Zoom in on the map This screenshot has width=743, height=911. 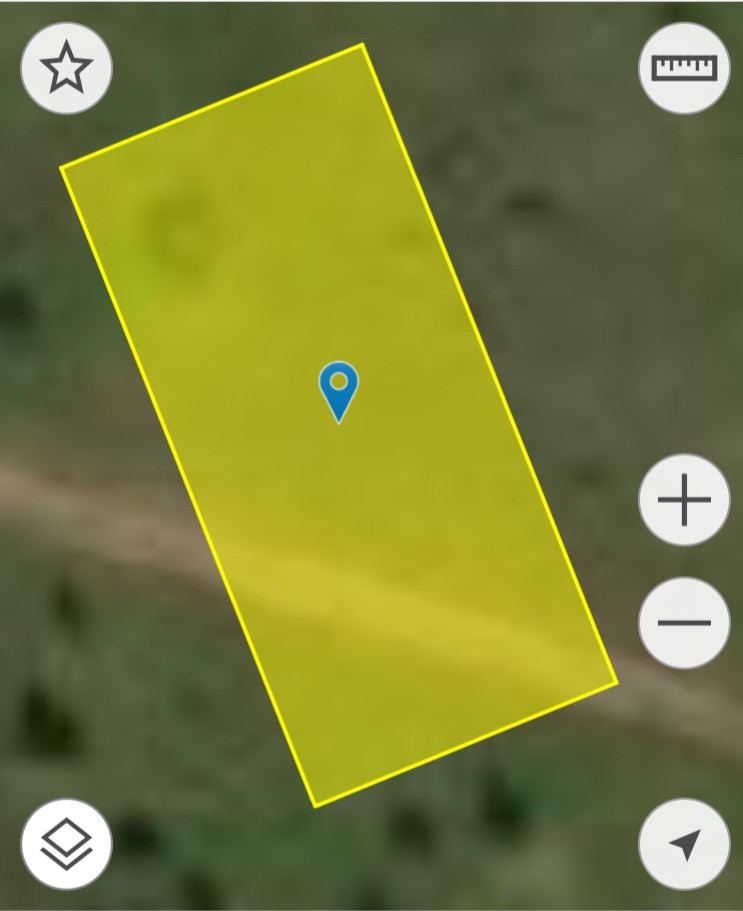pos(684,500)
